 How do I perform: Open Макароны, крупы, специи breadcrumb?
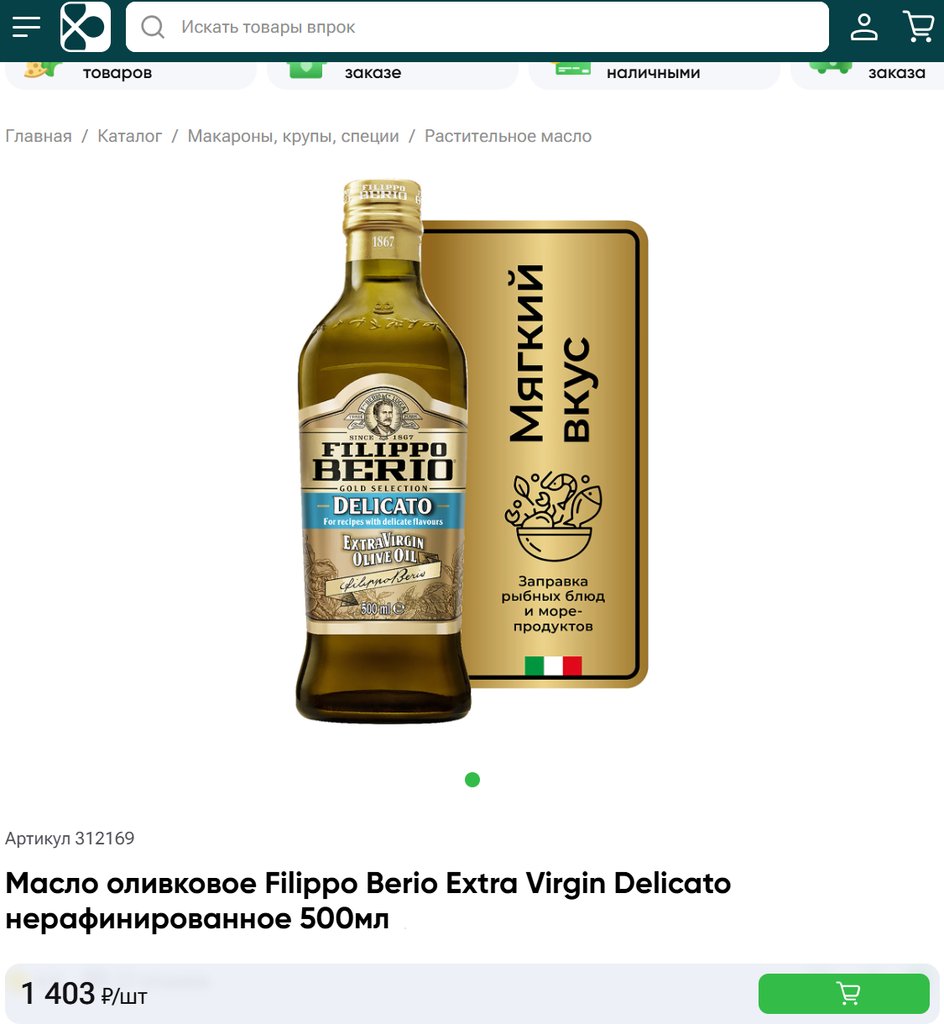[293, 136]
